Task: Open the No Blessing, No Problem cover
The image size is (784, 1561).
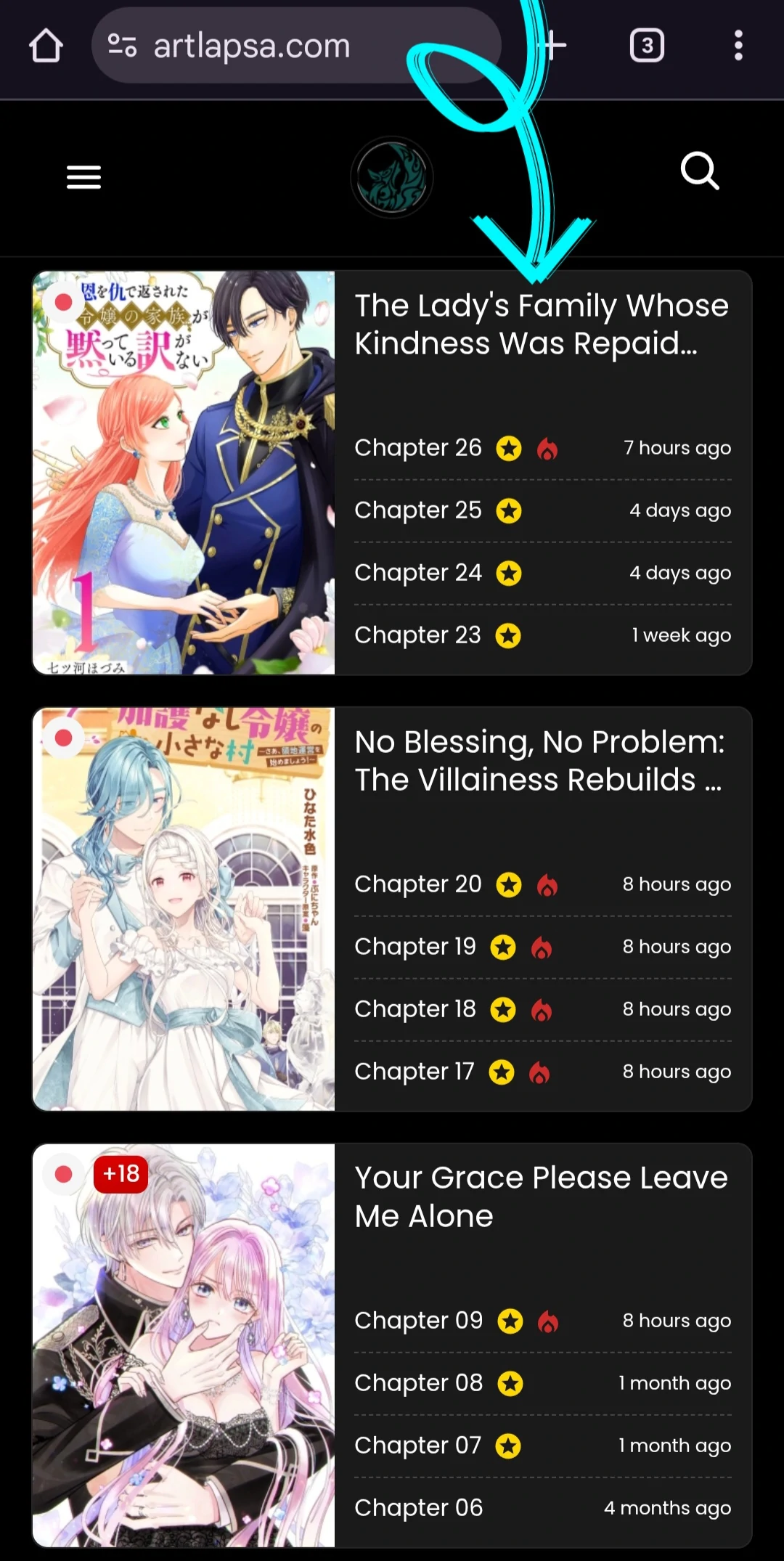Action: [x=184, y=909]
